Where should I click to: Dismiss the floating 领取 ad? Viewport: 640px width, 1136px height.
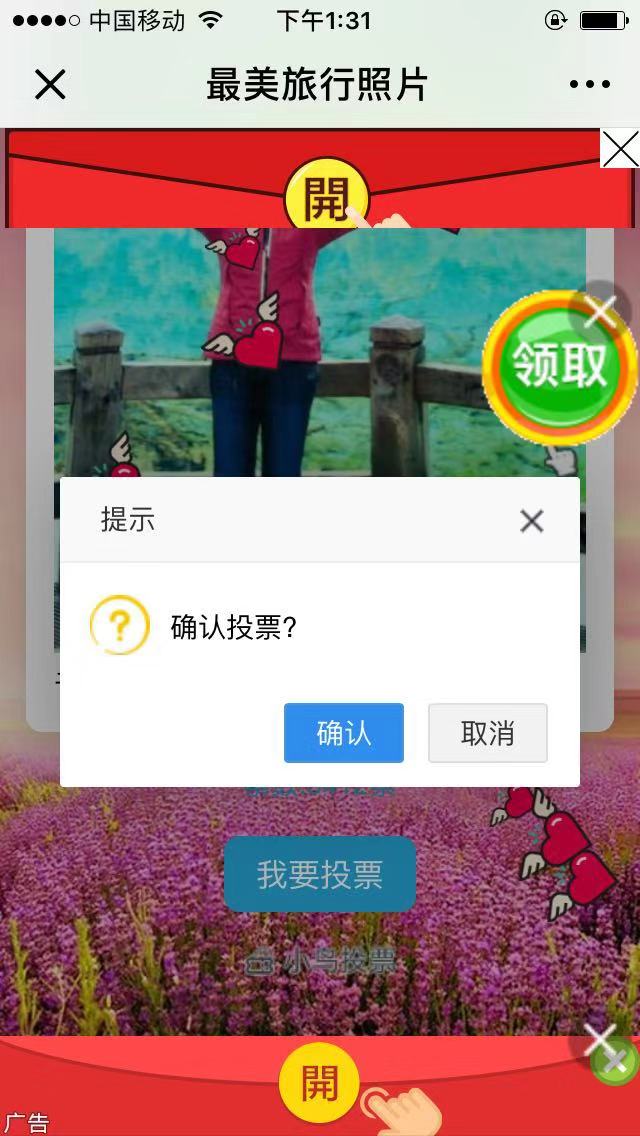click(601, 312)
